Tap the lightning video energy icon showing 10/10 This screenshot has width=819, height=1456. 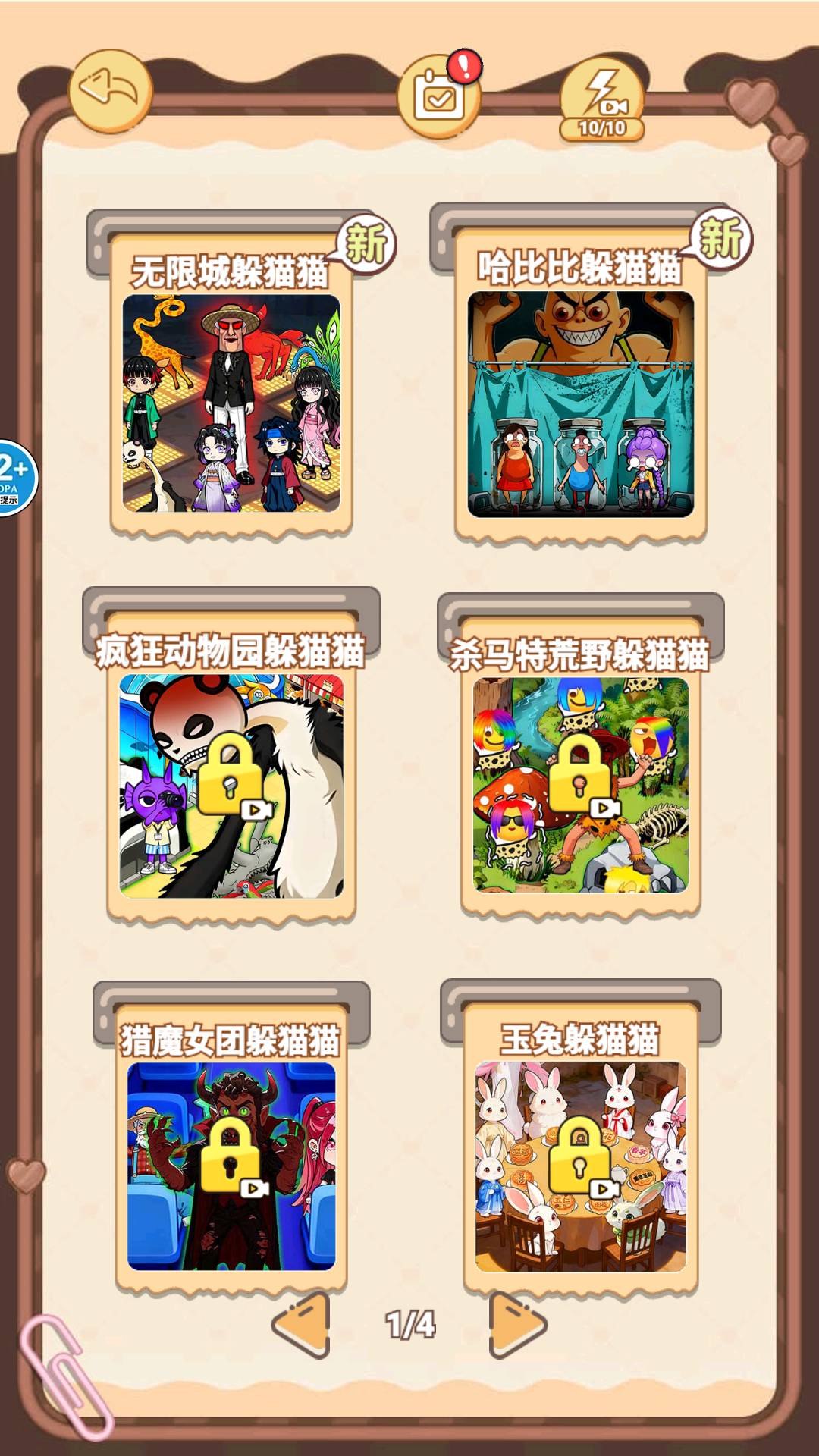point(603,91)
